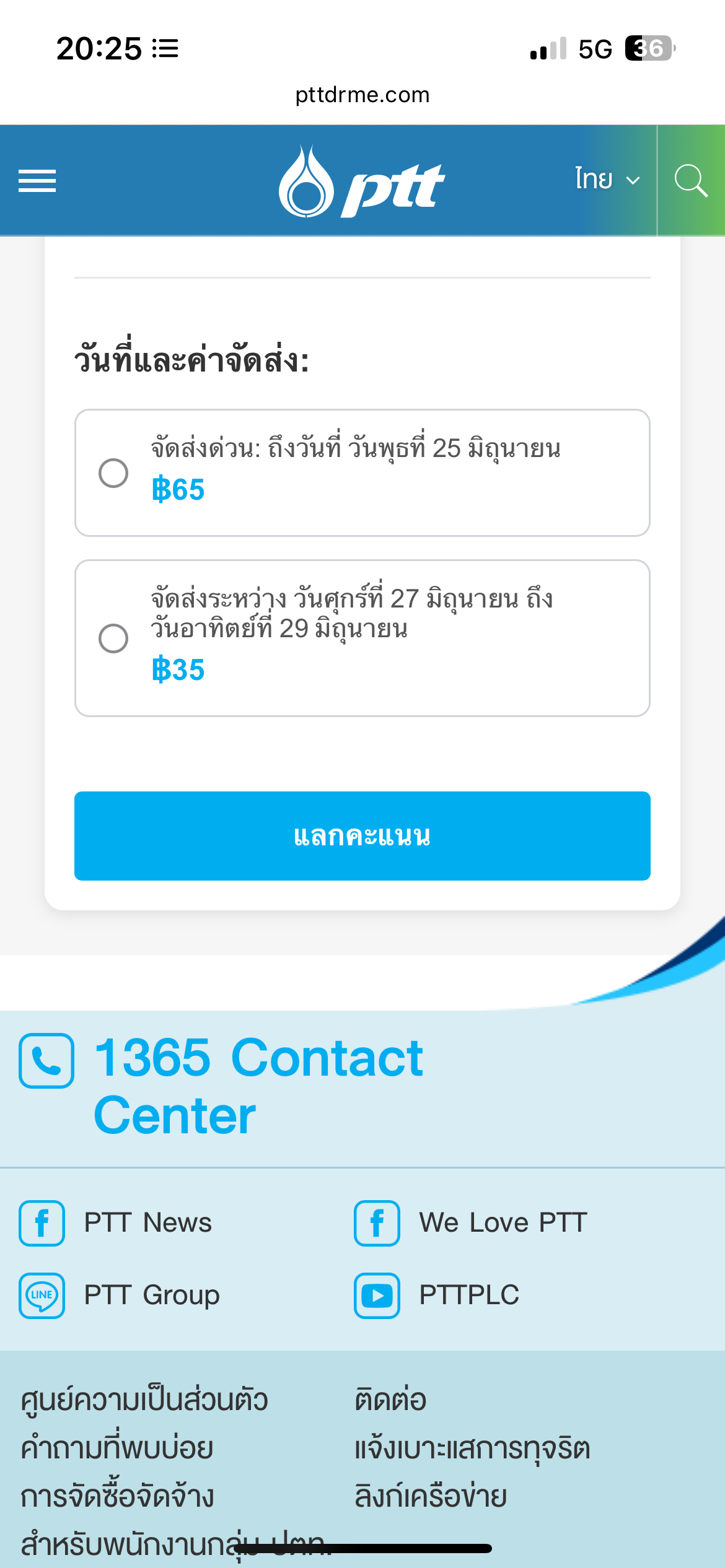Open the search magnifier icon
The height and width of the screenshot is (1568, 725).
tap(691, 181)
